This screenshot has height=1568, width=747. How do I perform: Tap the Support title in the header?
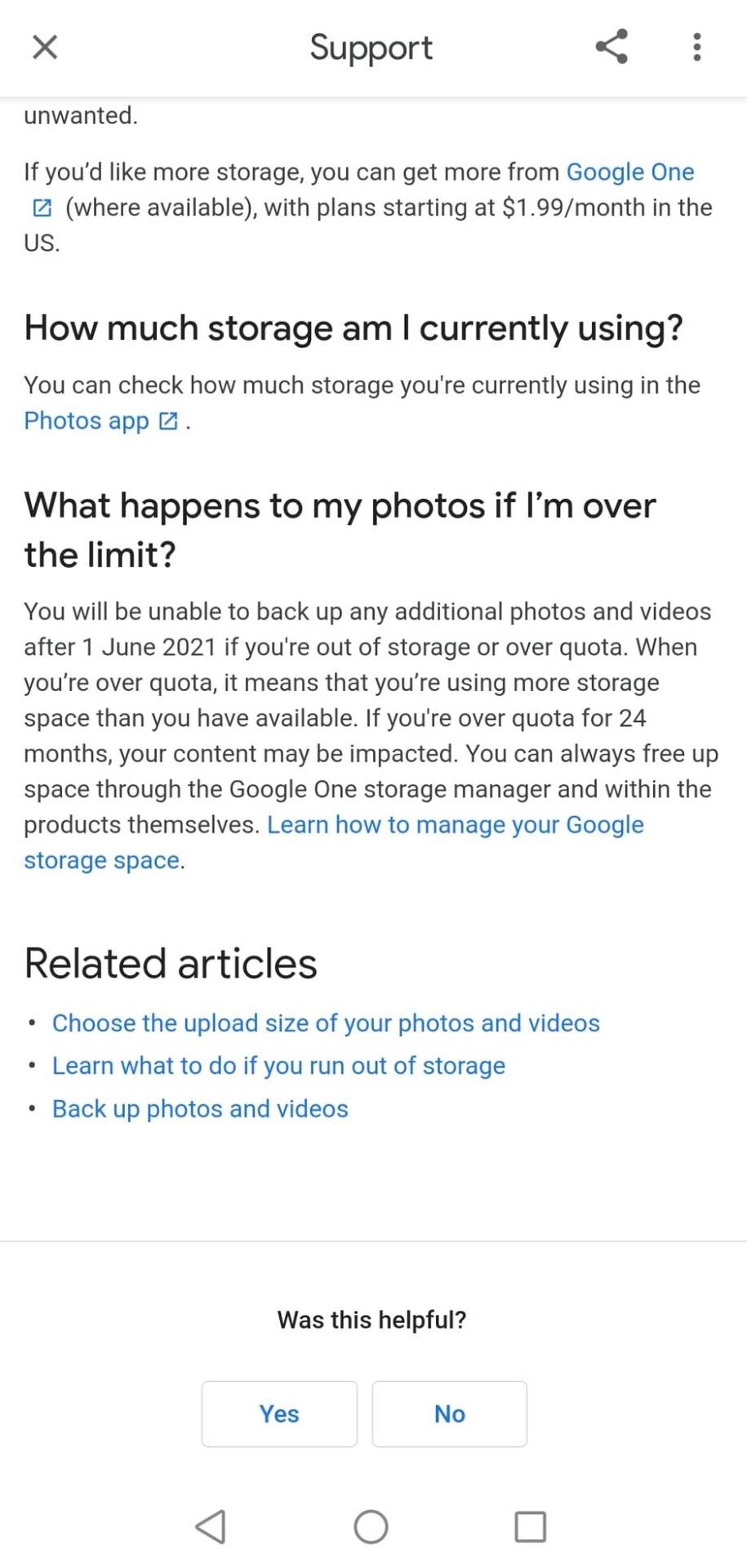click(x=371, y=47)
